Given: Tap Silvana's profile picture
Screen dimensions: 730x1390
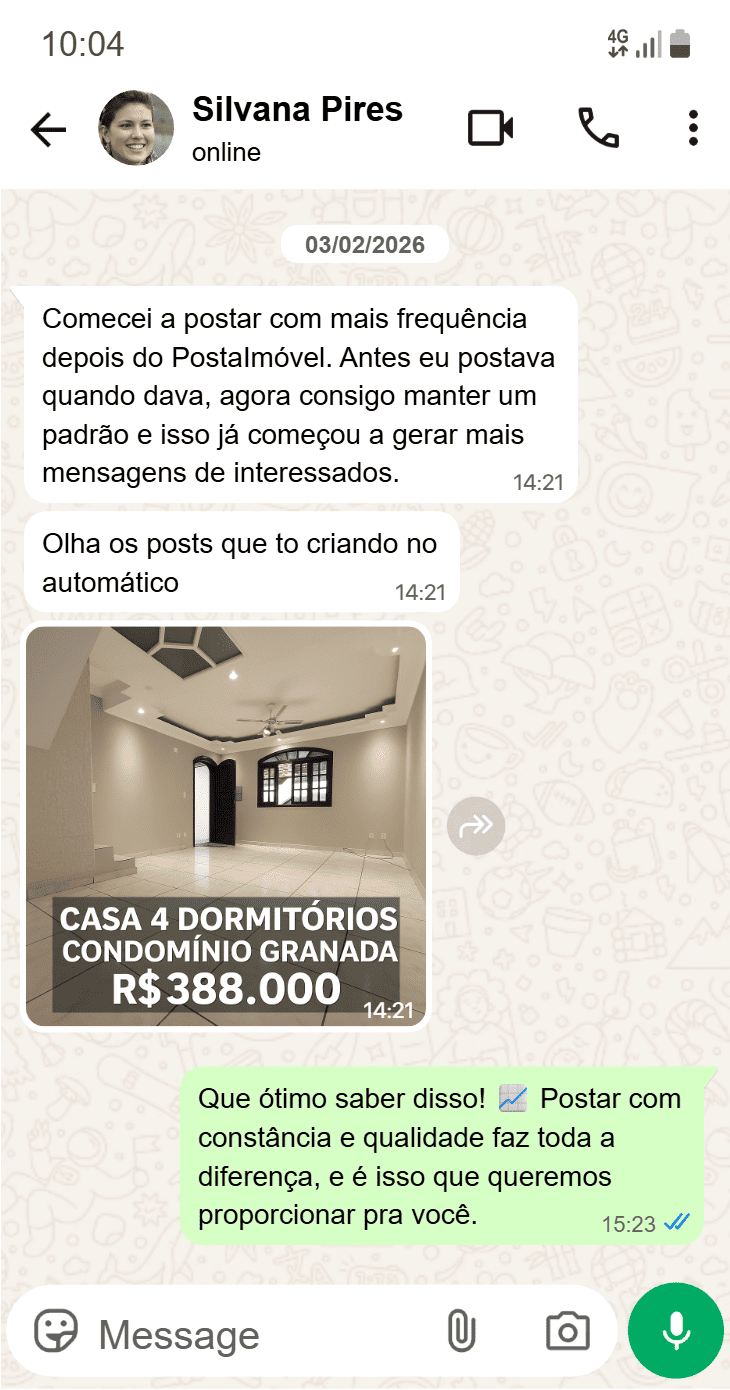Looking at the screenshot, I should click(x=135, y=128).
